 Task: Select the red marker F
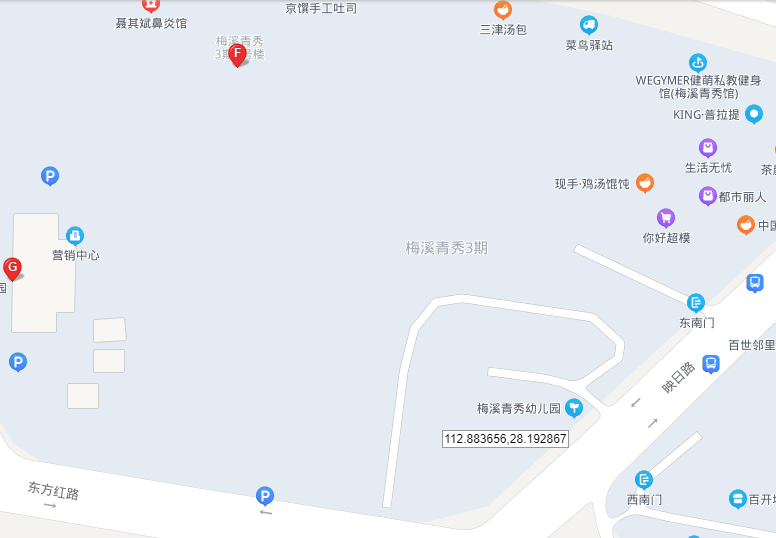click(x=238, y=54)
